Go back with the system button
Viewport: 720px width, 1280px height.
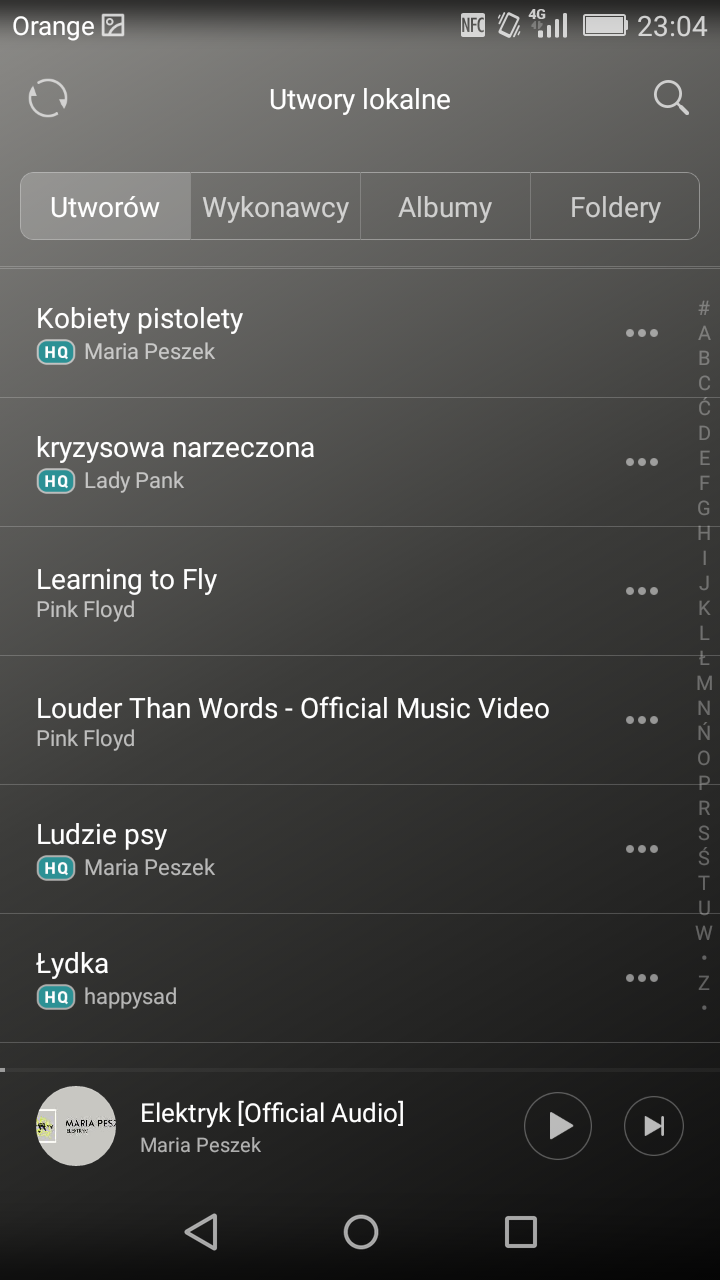pos(201,1232)
